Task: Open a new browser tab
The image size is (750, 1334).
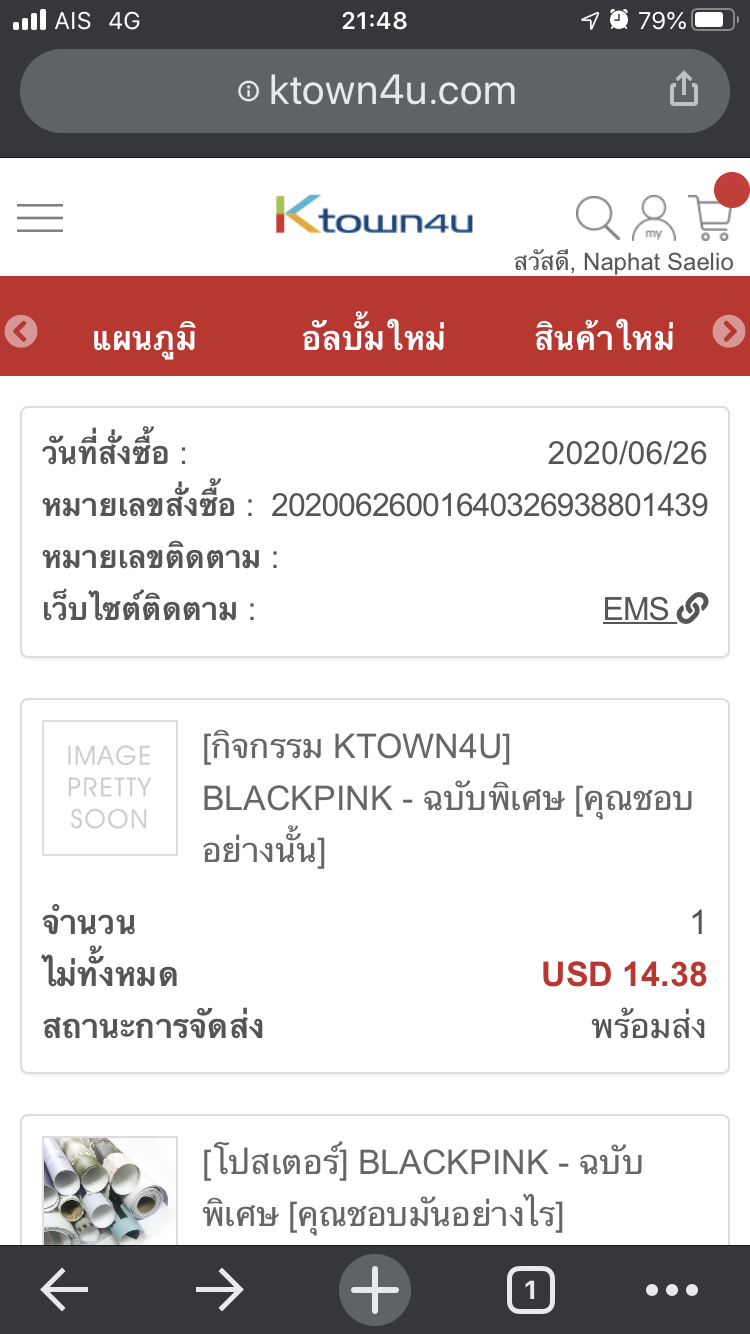Action: (x=375, y=1290)
